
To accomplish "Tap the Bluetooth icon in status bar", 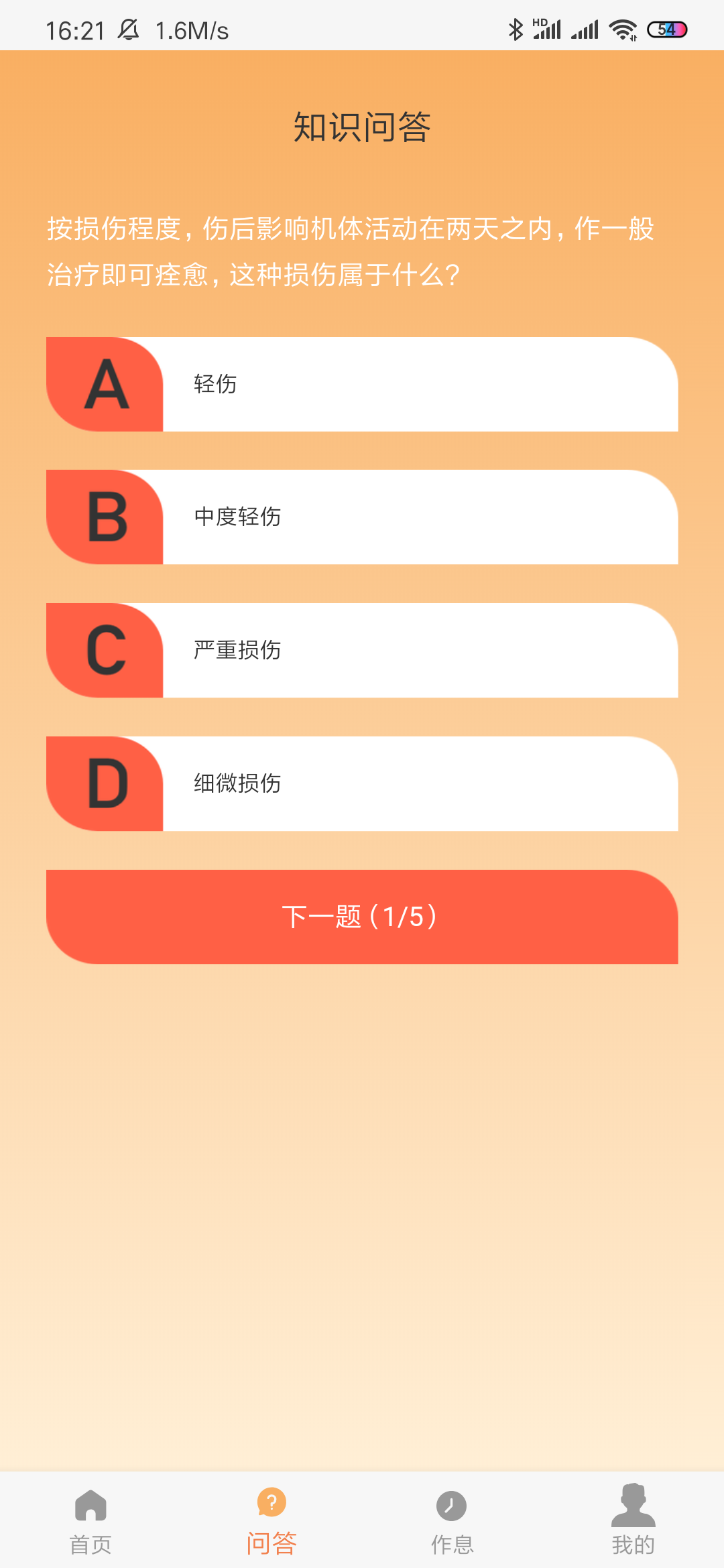I will tap(515, 28).
